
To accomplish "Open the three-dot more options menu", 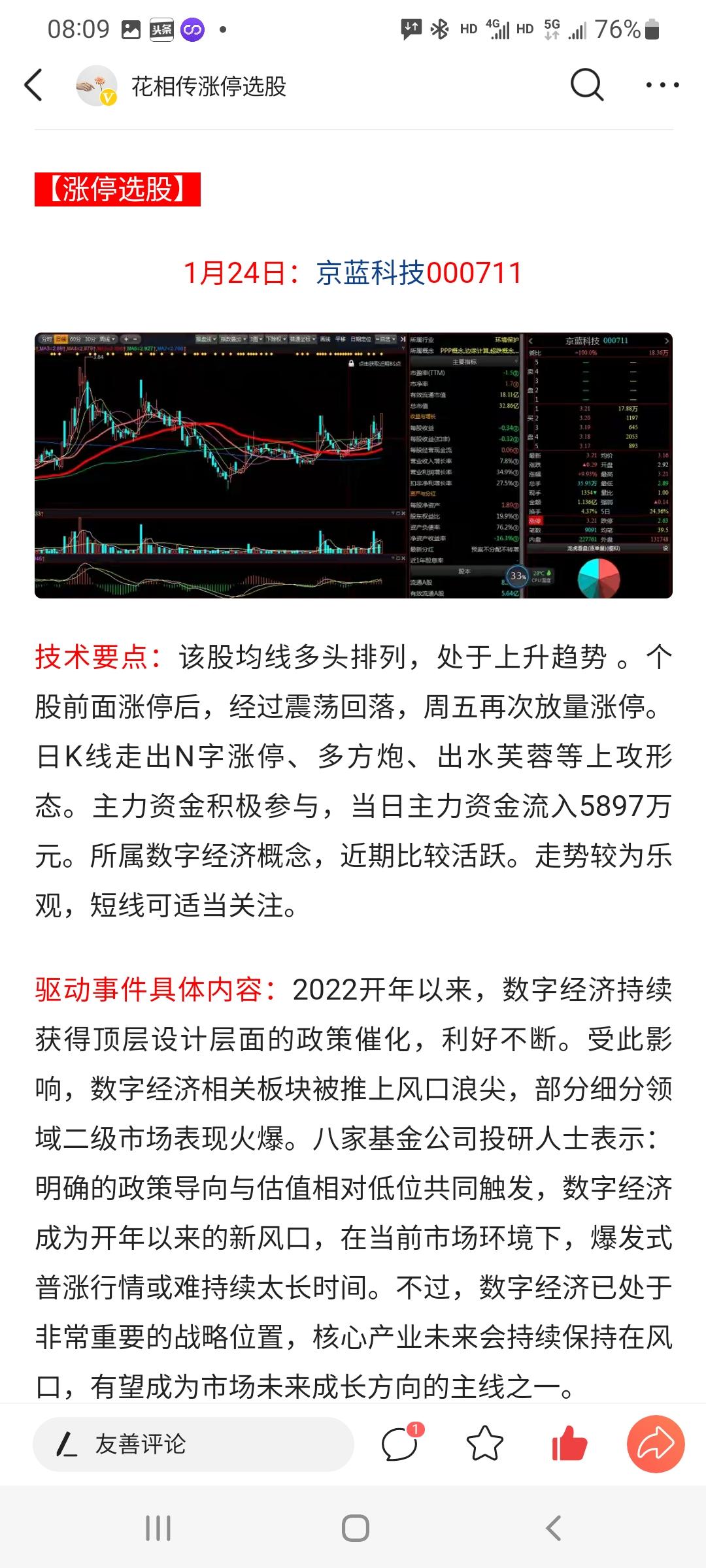I will pos(654,85).
